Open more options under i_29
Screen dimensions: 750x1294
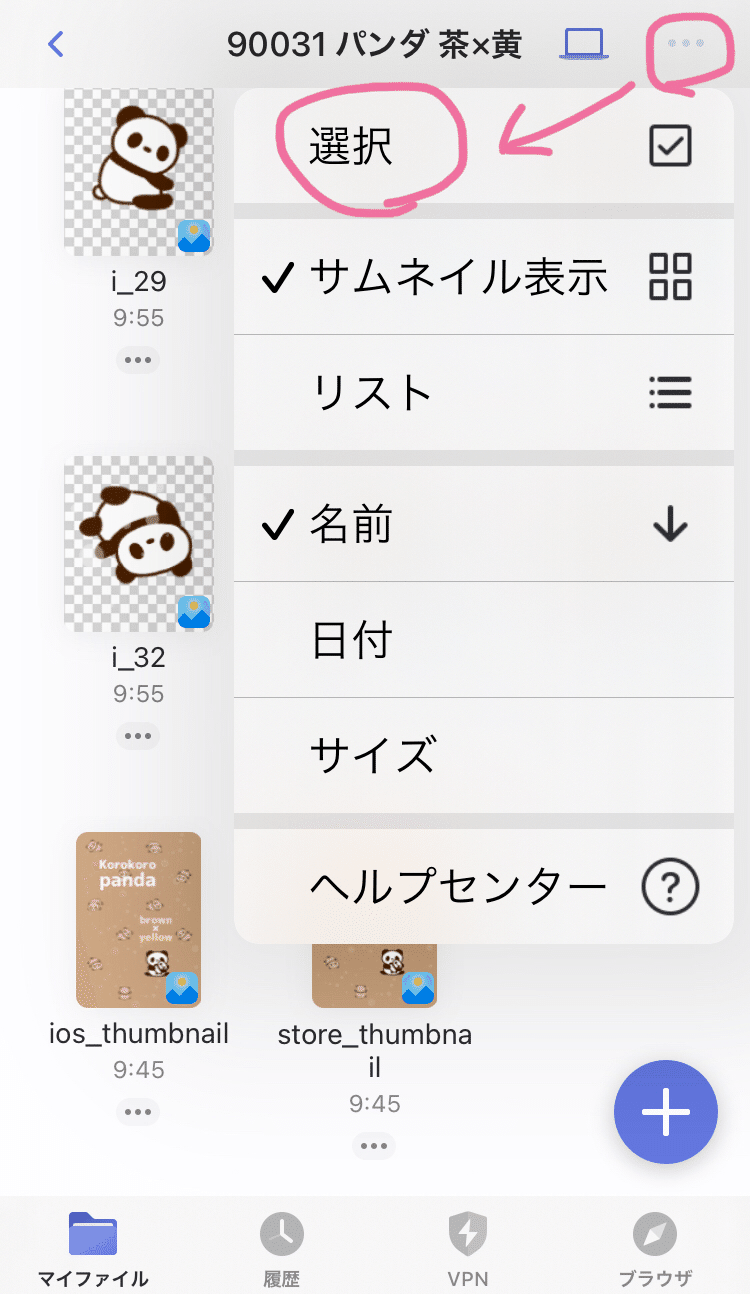[x=138, y=360]
